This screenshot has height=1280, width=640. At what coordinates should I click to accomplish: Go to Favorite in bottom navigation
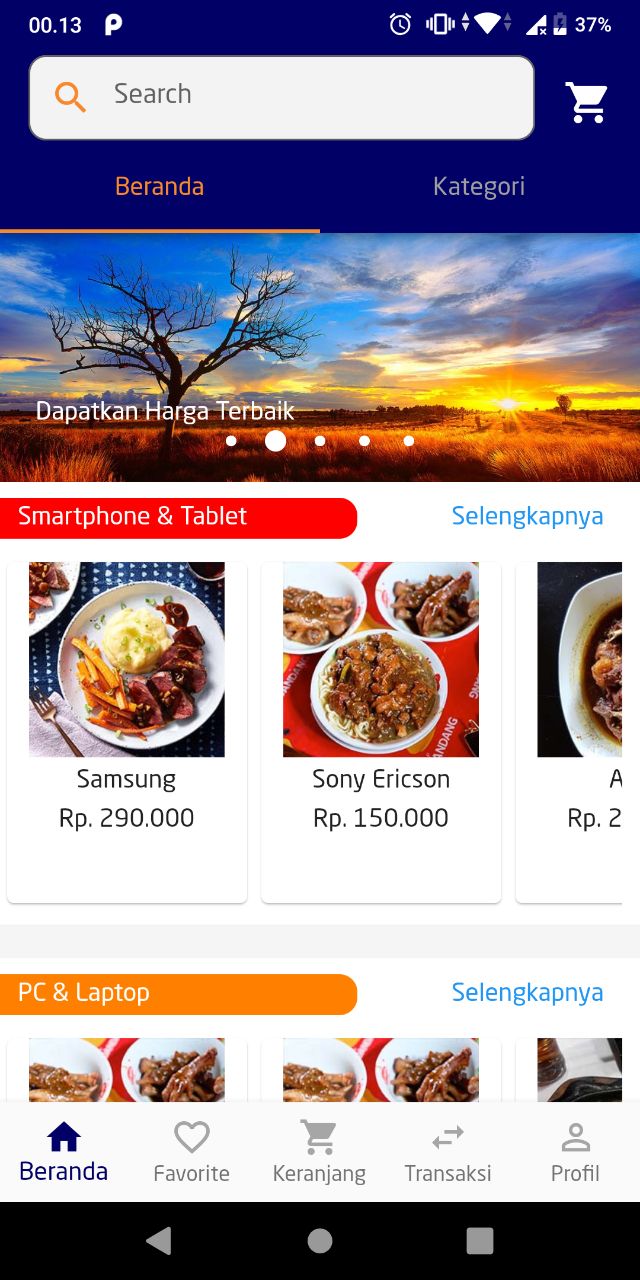coord(192,1152)
